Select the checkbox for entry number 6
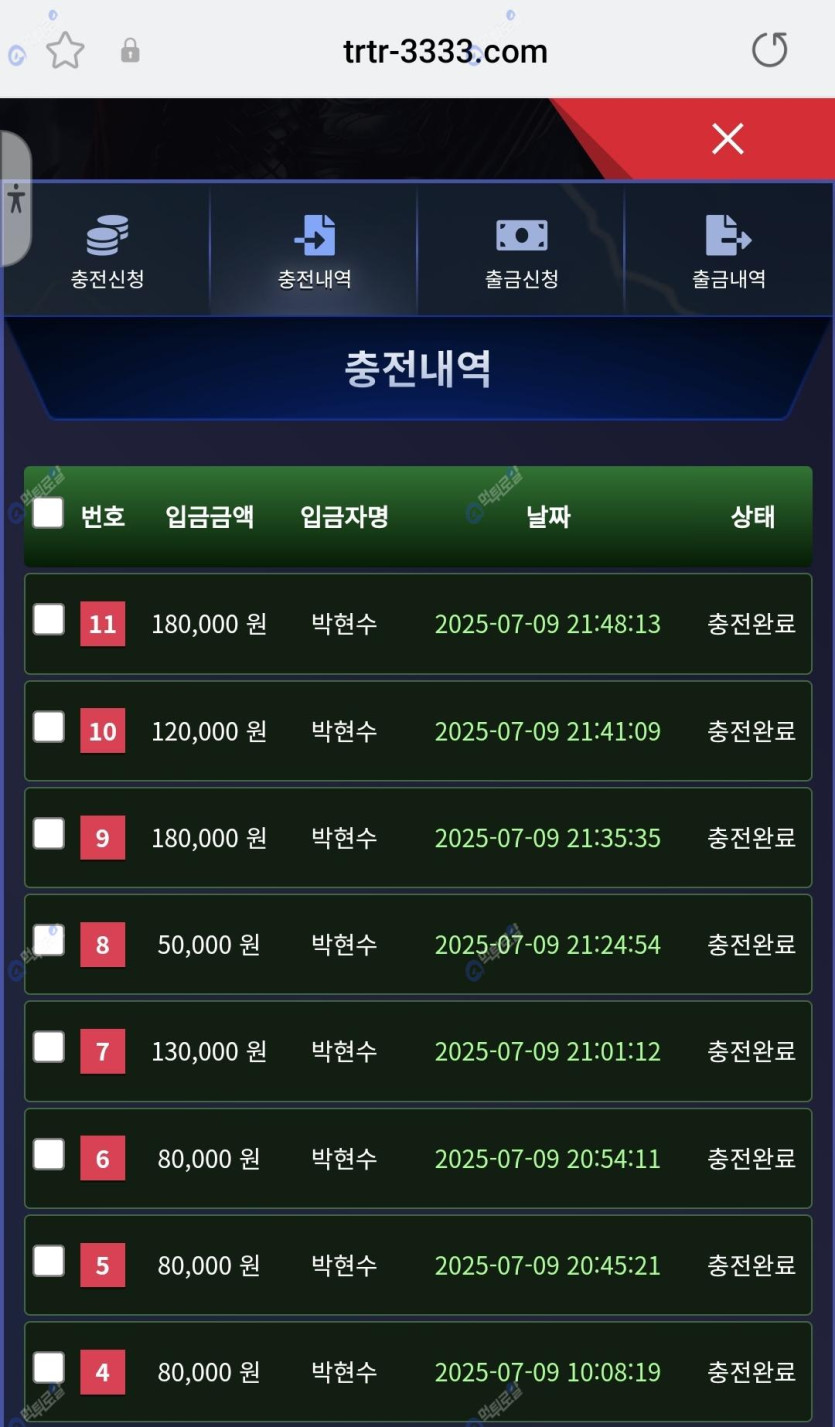Image resolution: width=835 pixels, height=1427 pixels. pyautogui.click(x=48, y=1155)
